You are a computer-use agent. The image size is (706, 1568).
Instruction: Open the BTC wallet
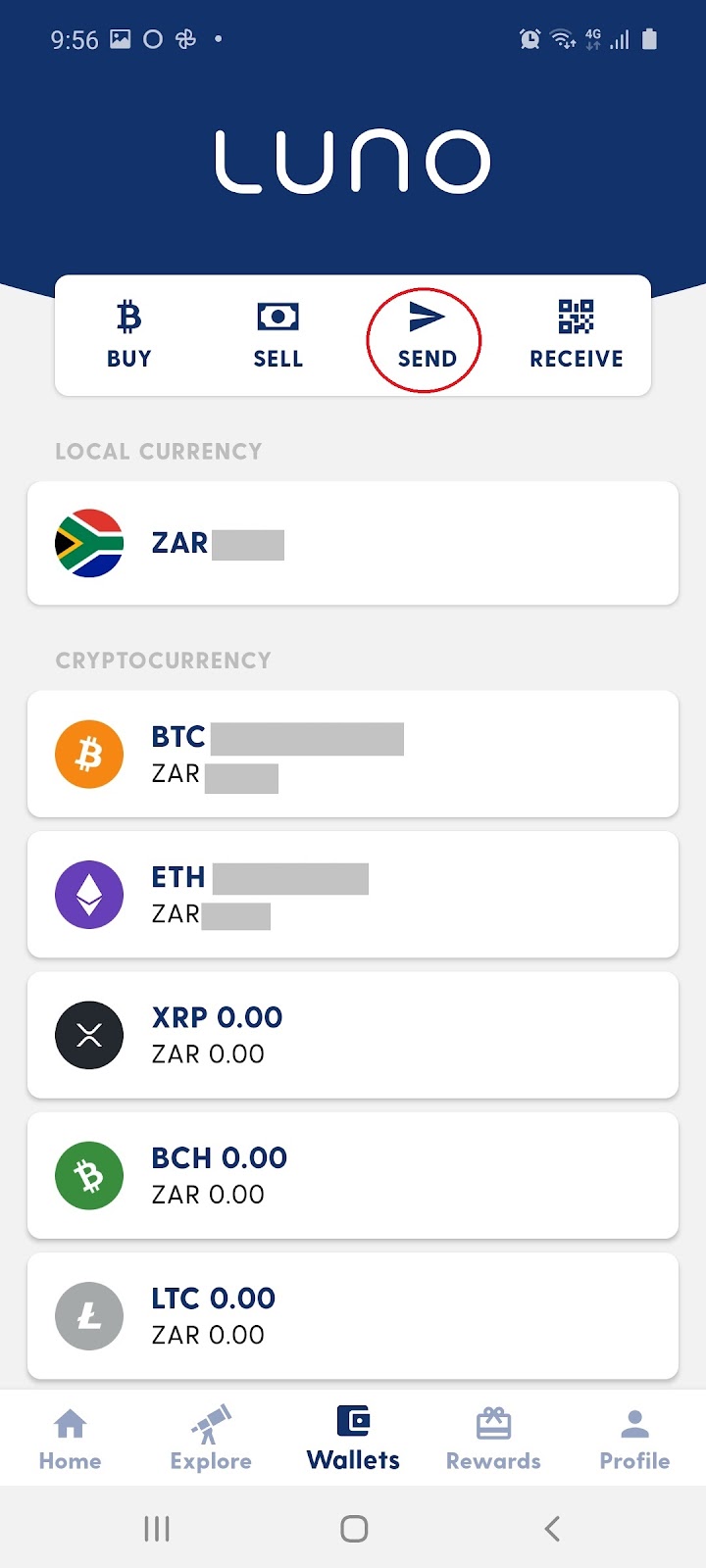pyautogui.click(x=353, y=754)
